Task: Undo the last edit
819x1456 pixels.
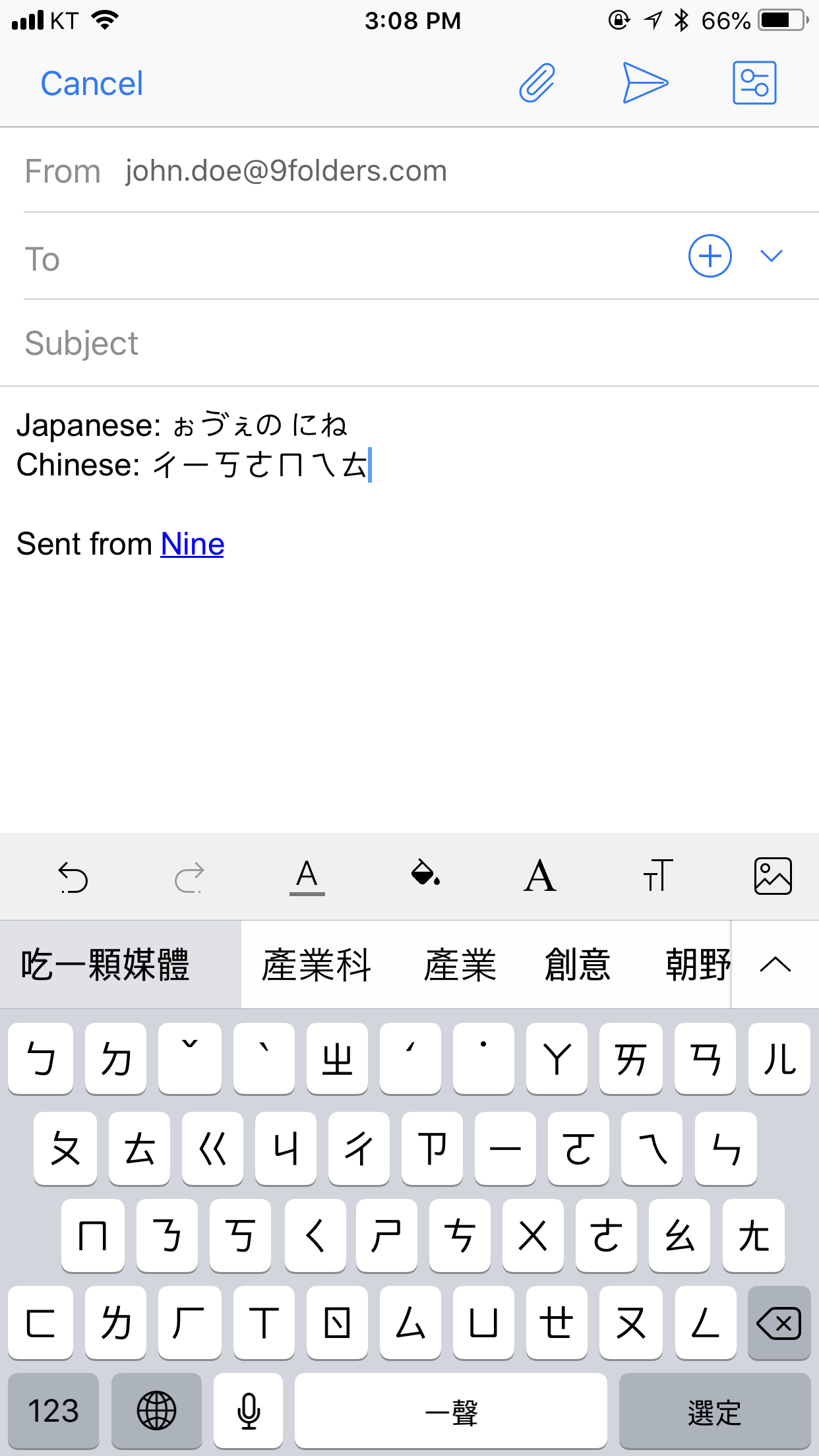Action: point(73,877)
